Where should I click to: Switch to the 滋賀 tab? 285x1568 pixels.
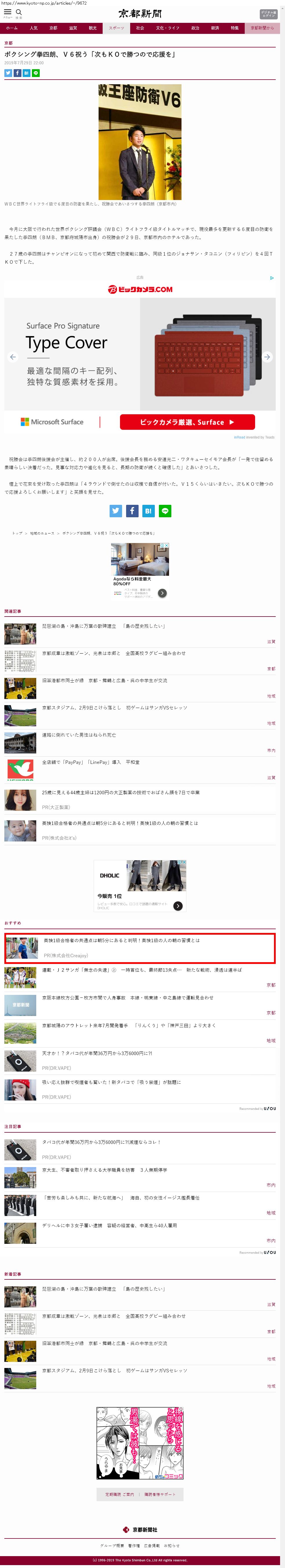(x=72, y=28)
